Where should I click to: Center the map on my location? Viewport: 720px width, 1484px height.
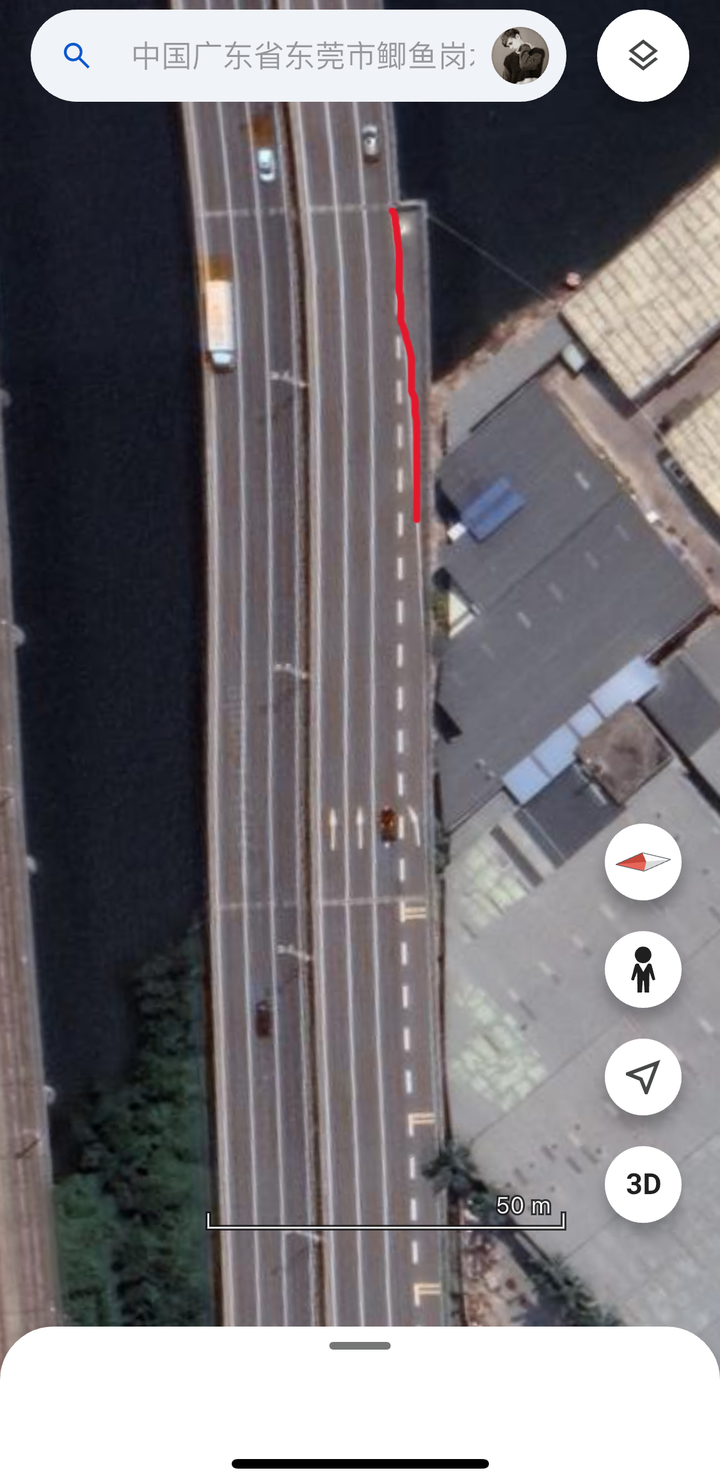coord(643,1076)
